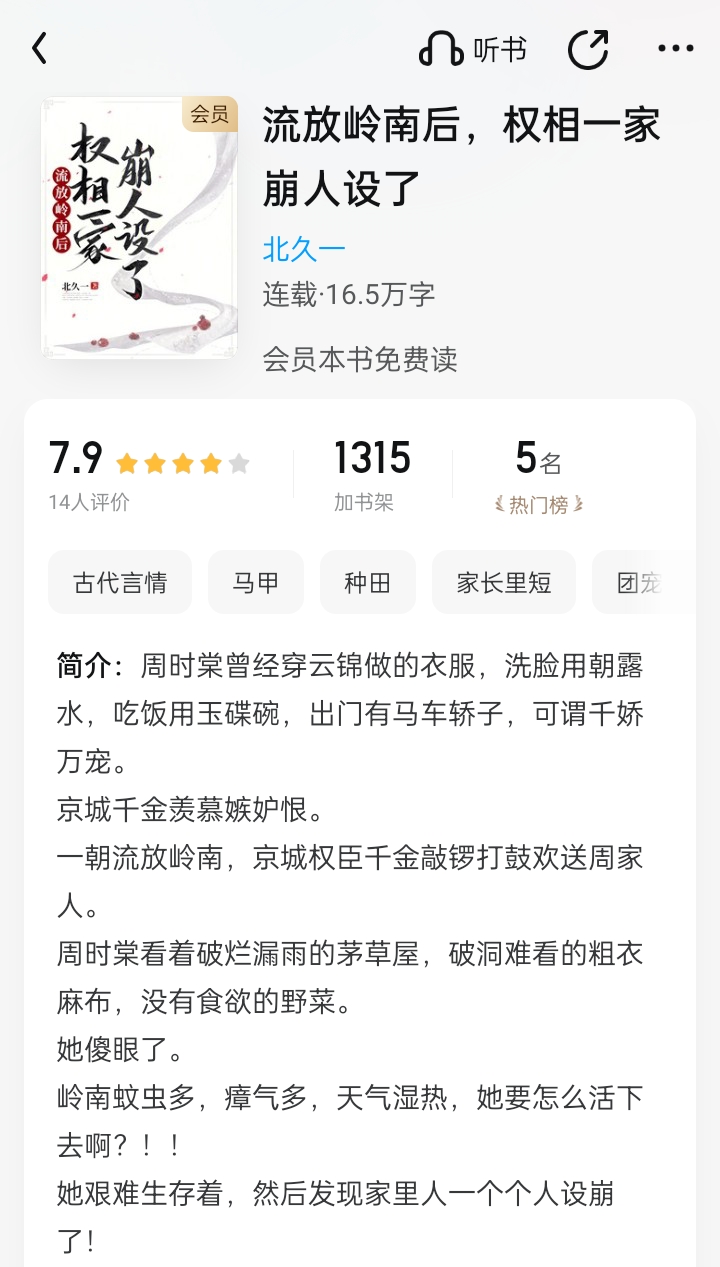Start listening with 听书
The image size is (720, 1267).
pyautogui.click(x=472, y=49)
